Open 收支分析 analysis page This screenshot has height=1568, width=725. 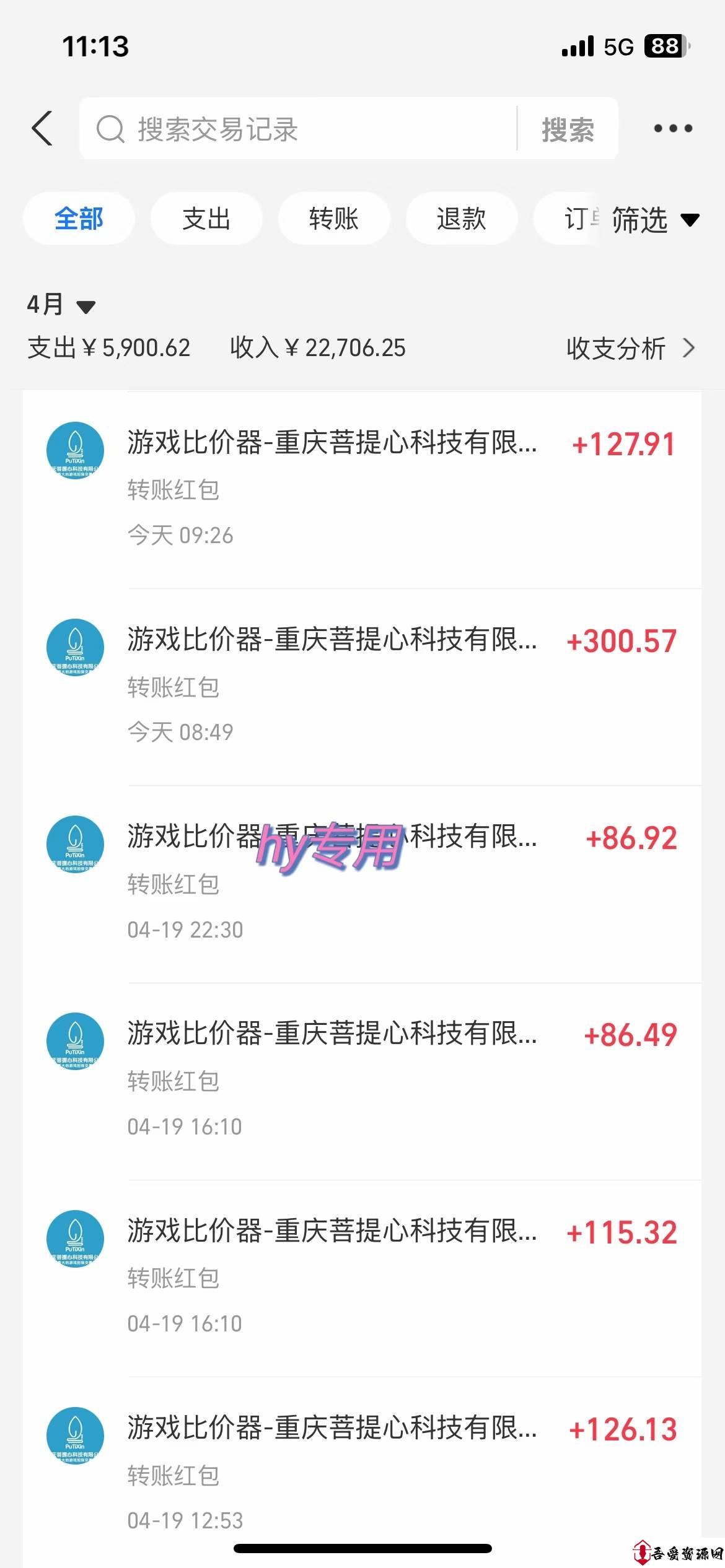[631, 348]
